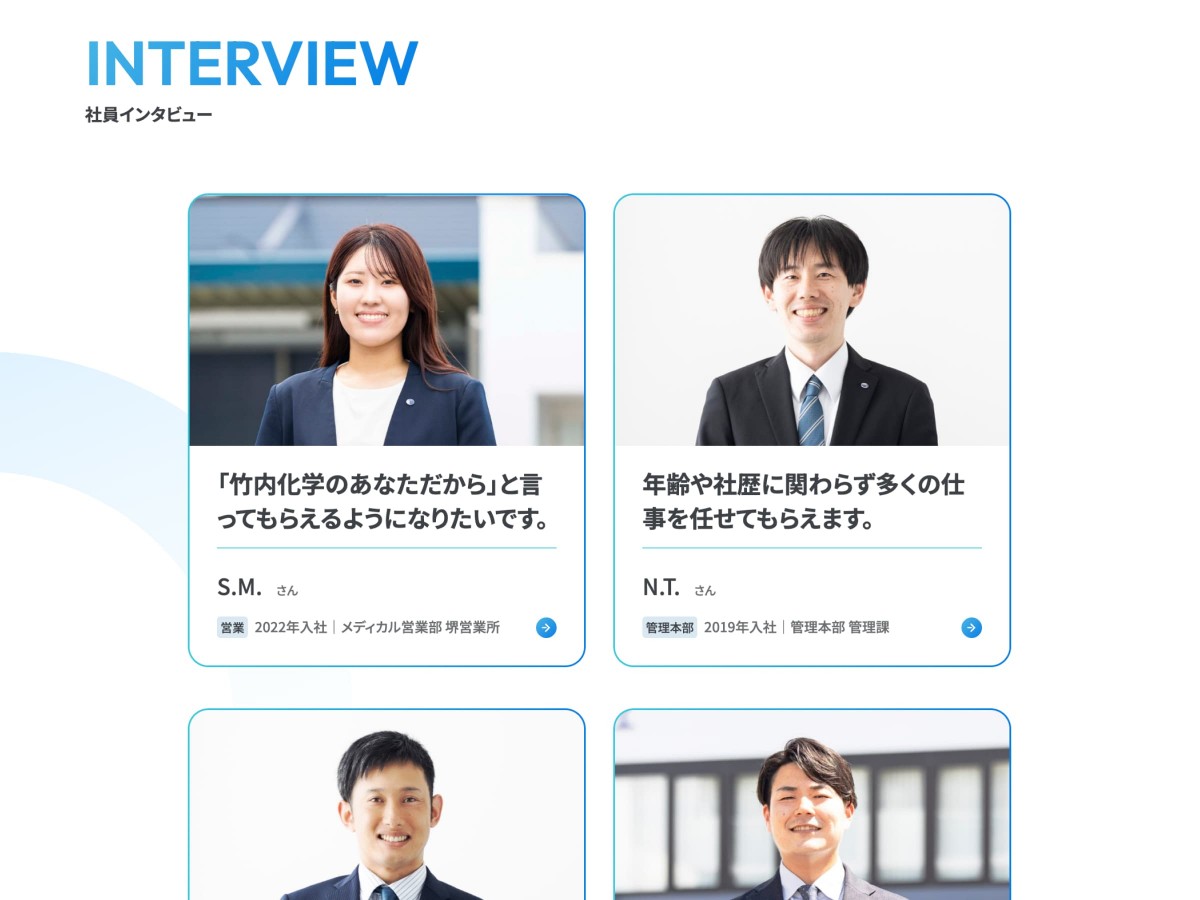Image resolution: width=1200 pixels, height=900 pixels.
Task: Open the bottom-right employee interview card
Action: click(811, 810)
